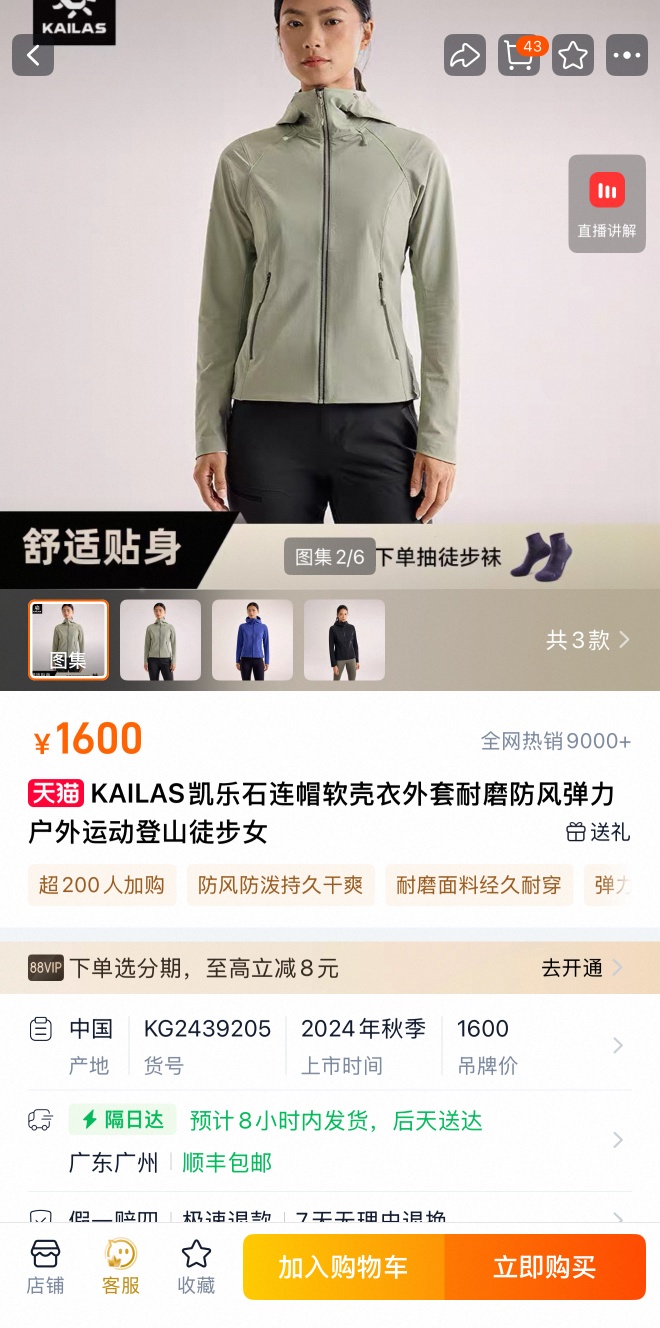
Task: Favorite with the top star icon
Action: pyautogui.click(x=573, y=55)
